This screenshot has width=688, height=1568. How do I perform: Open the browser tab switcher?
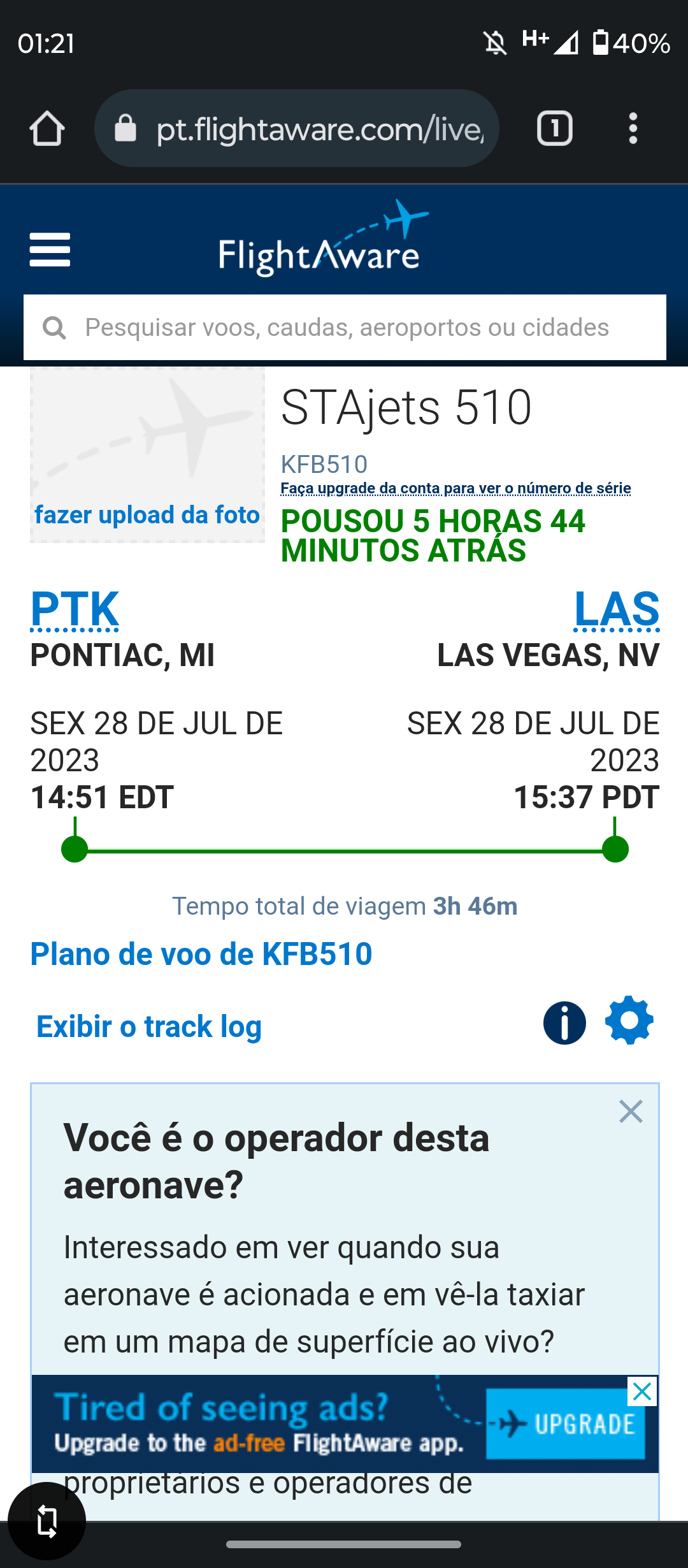pos(554,129)
